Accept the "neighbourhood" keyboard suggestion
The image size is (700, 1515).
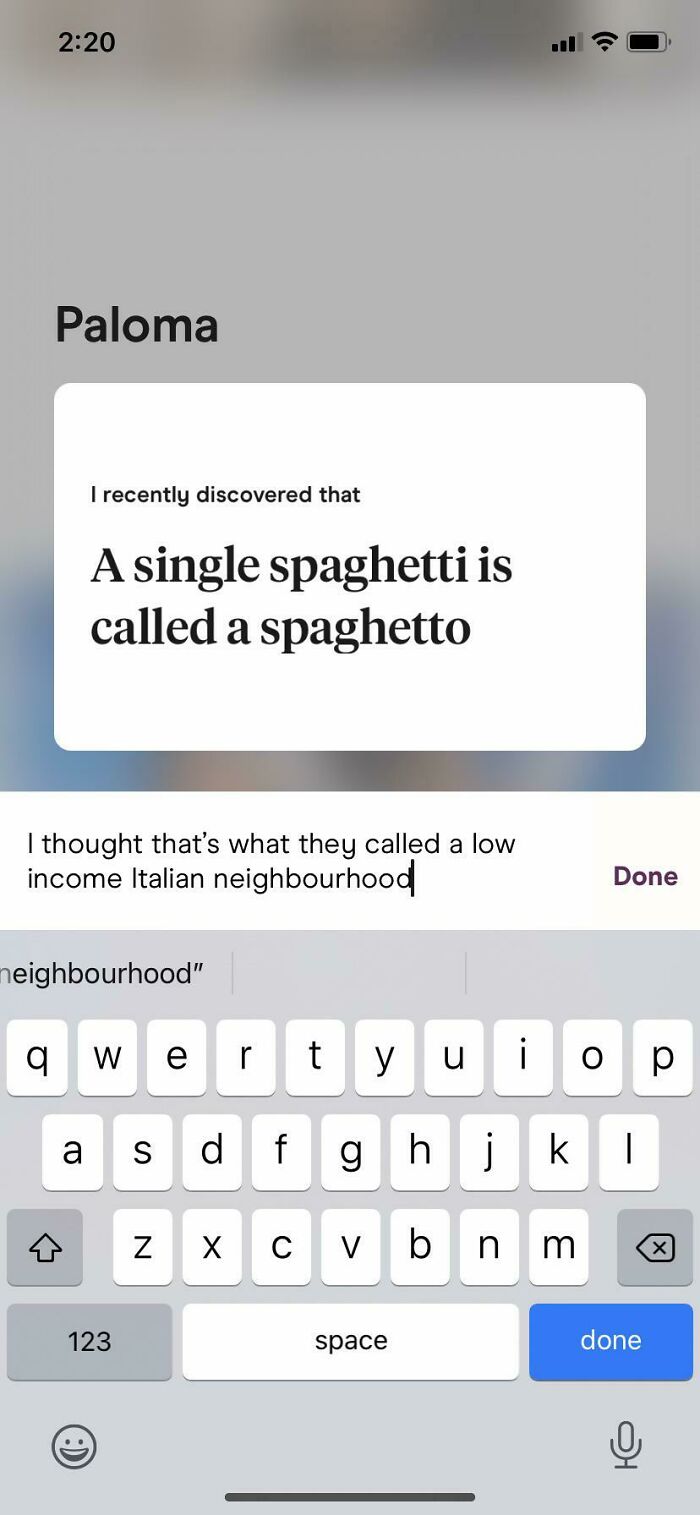pos(103,973)
